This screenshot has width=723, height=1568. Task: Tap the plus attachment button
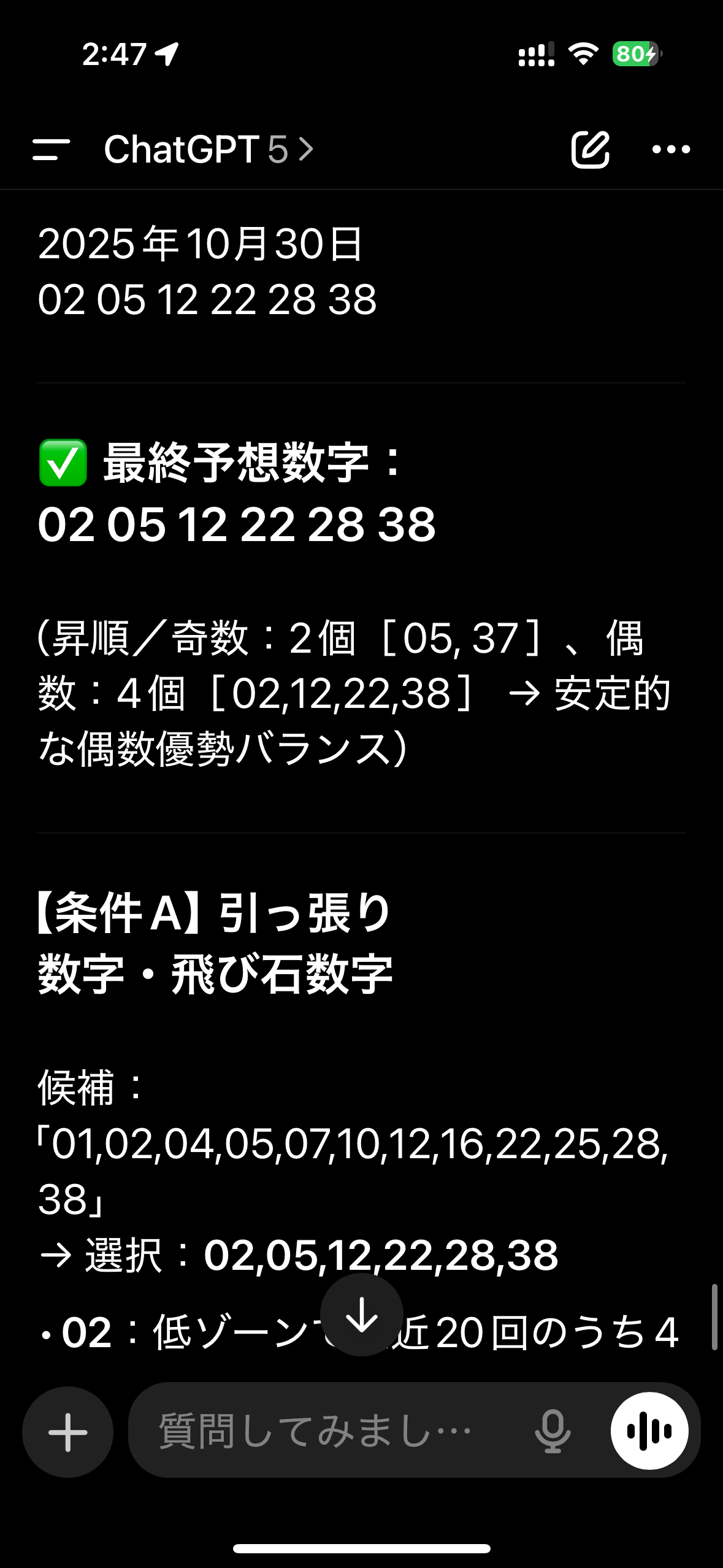coord(68,1432)
